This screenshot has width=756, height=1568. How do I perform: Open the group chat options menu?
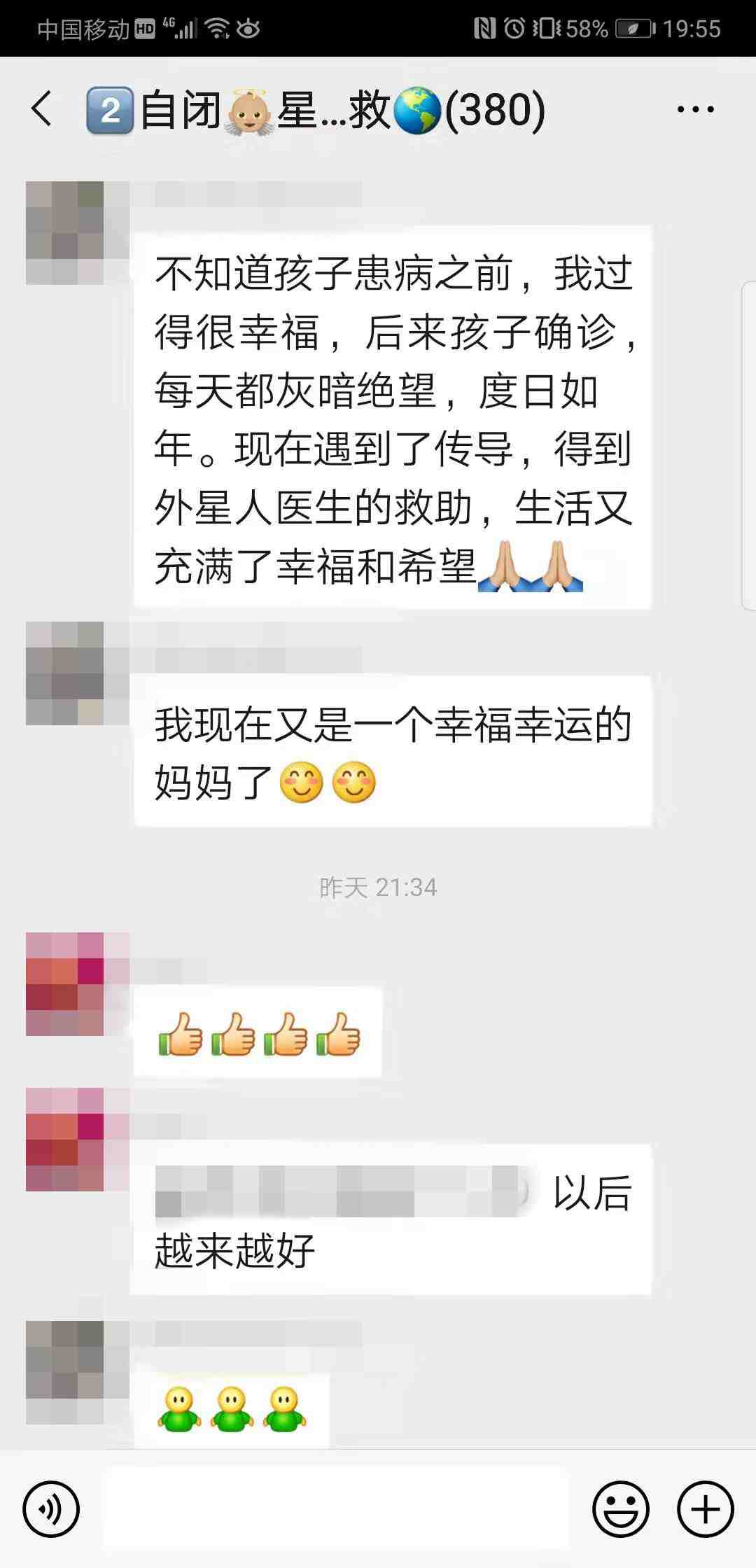[x=695, y=110]
